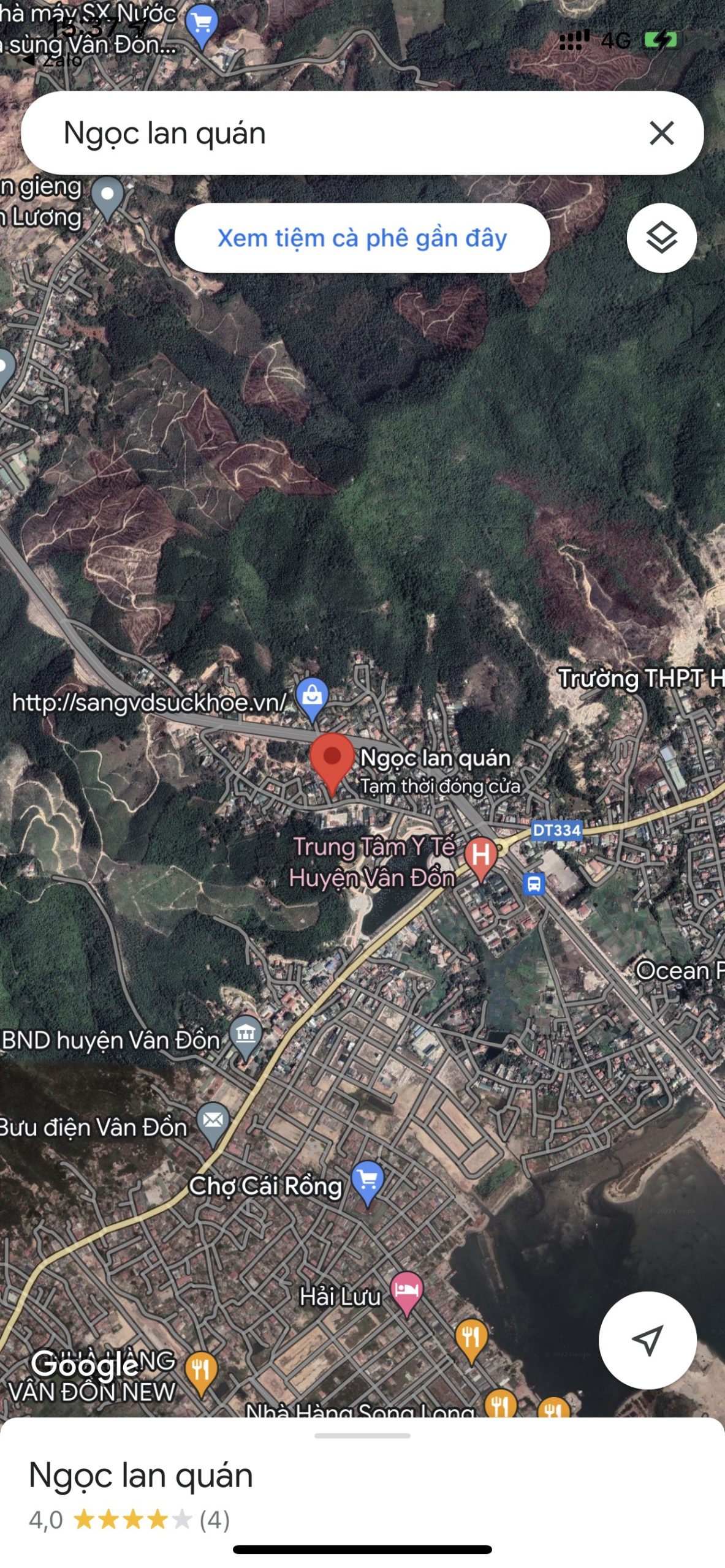
Task: Select the bus stop marker near DT334
Action: point(533,883)
